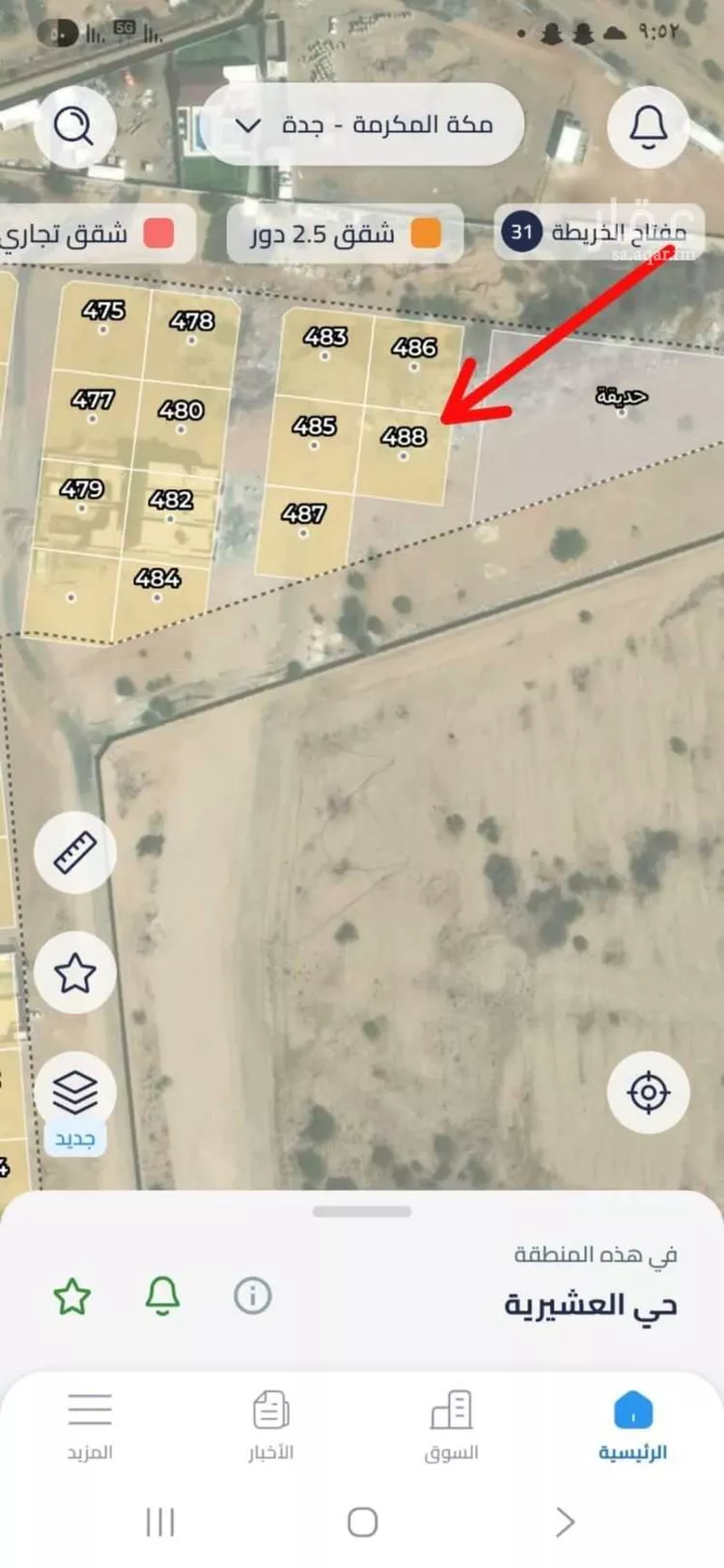724x1568 pixels.
Task: Enable alerts for حي العشيرية area
Action: click(162, 1296)
